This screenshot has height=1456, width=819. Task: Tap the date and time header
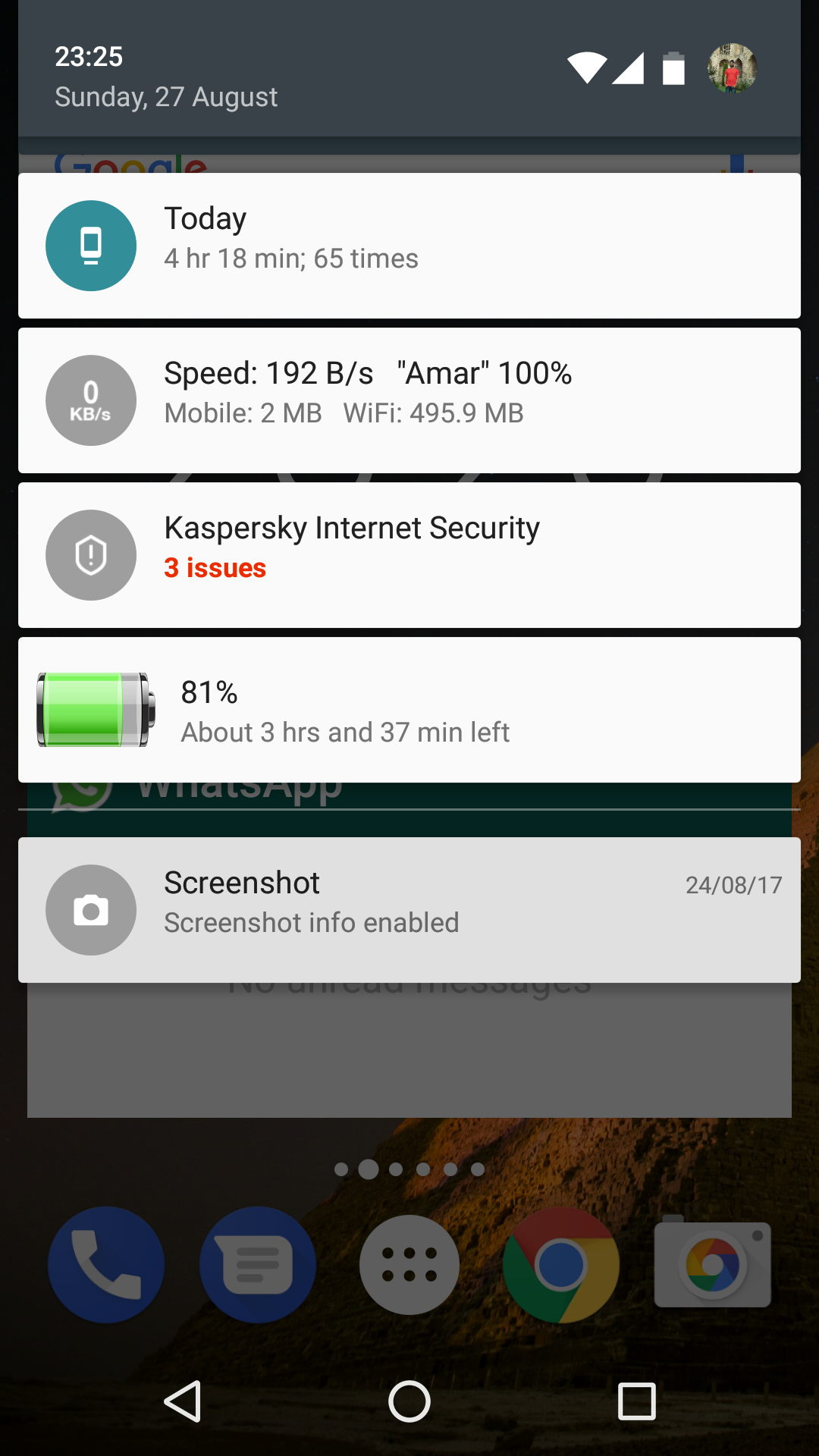(166, 77)
